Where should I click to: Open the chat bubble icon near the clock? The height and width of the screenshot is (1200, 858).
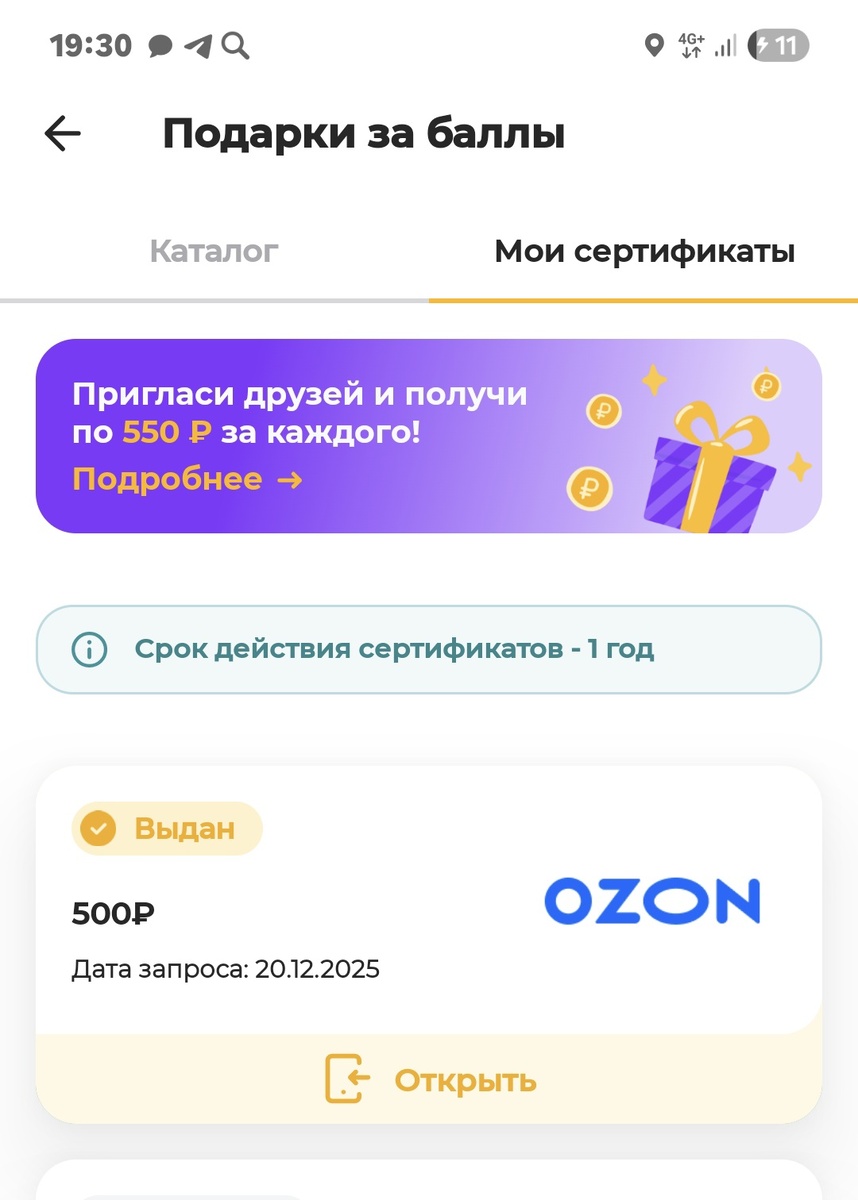[x=161, y=46]
